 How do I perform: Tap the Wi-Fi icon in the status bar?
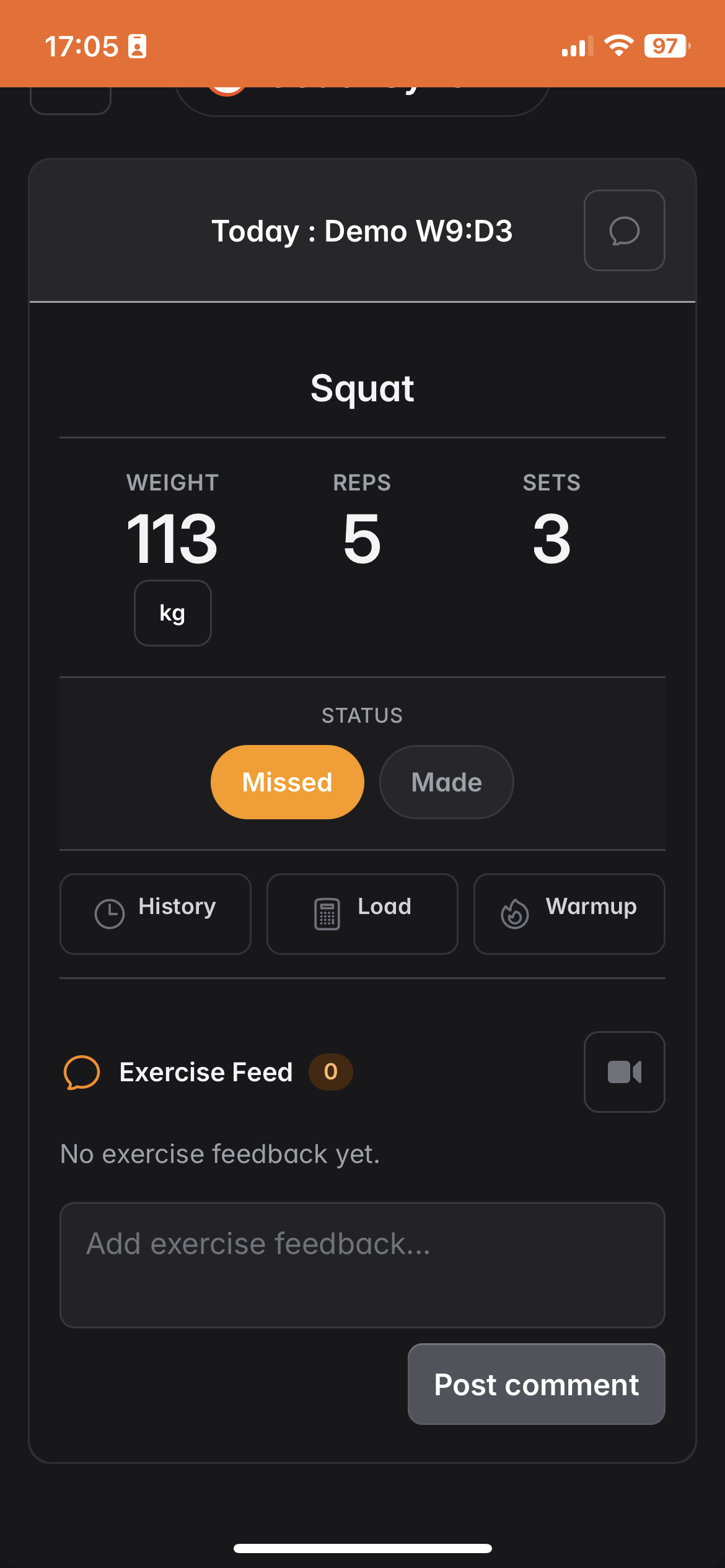tap(618, 46)
